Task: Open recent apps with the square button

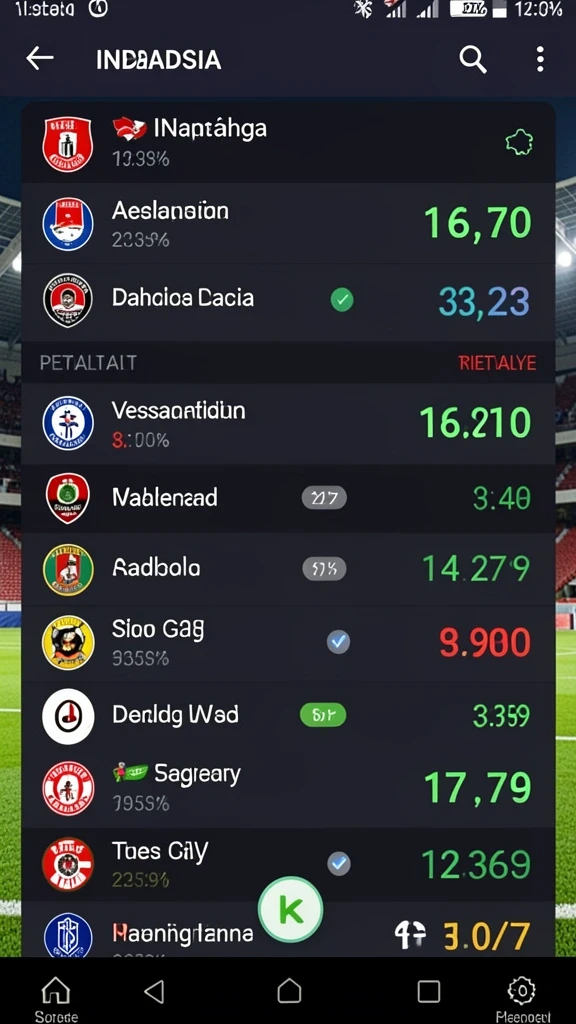Action: click(428, 991)
